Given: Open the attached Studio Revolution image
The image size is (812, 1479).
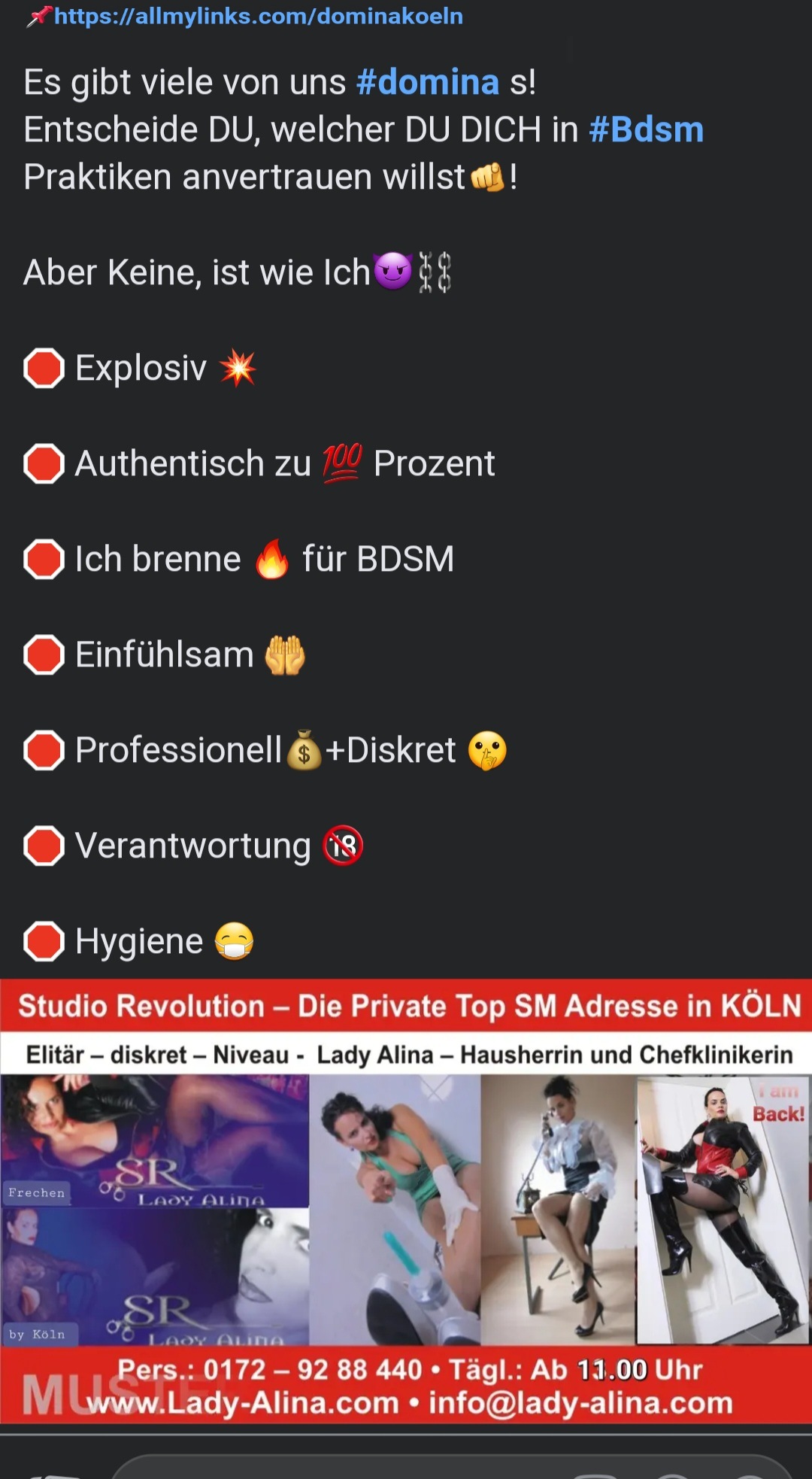Looking at the screenshot, I should click(406, 1201).
